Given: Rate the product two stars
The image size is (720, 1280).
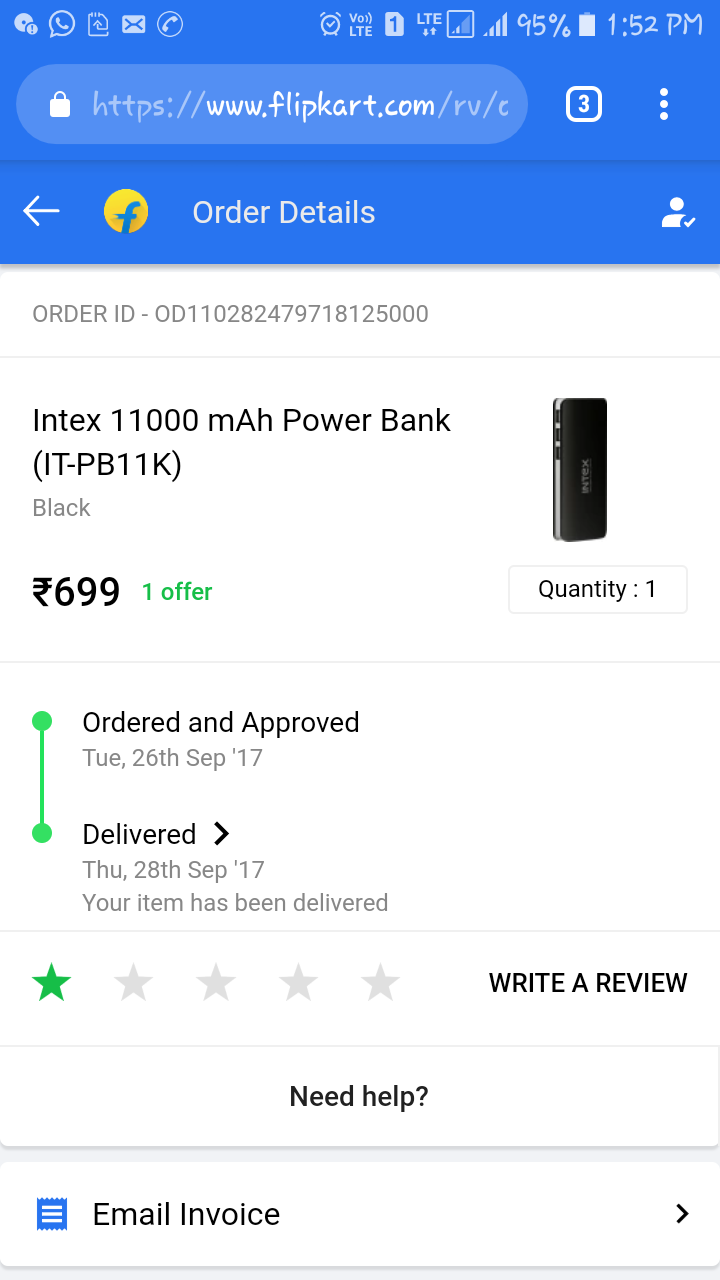Looking at the screenshot, I should [133, 983].
